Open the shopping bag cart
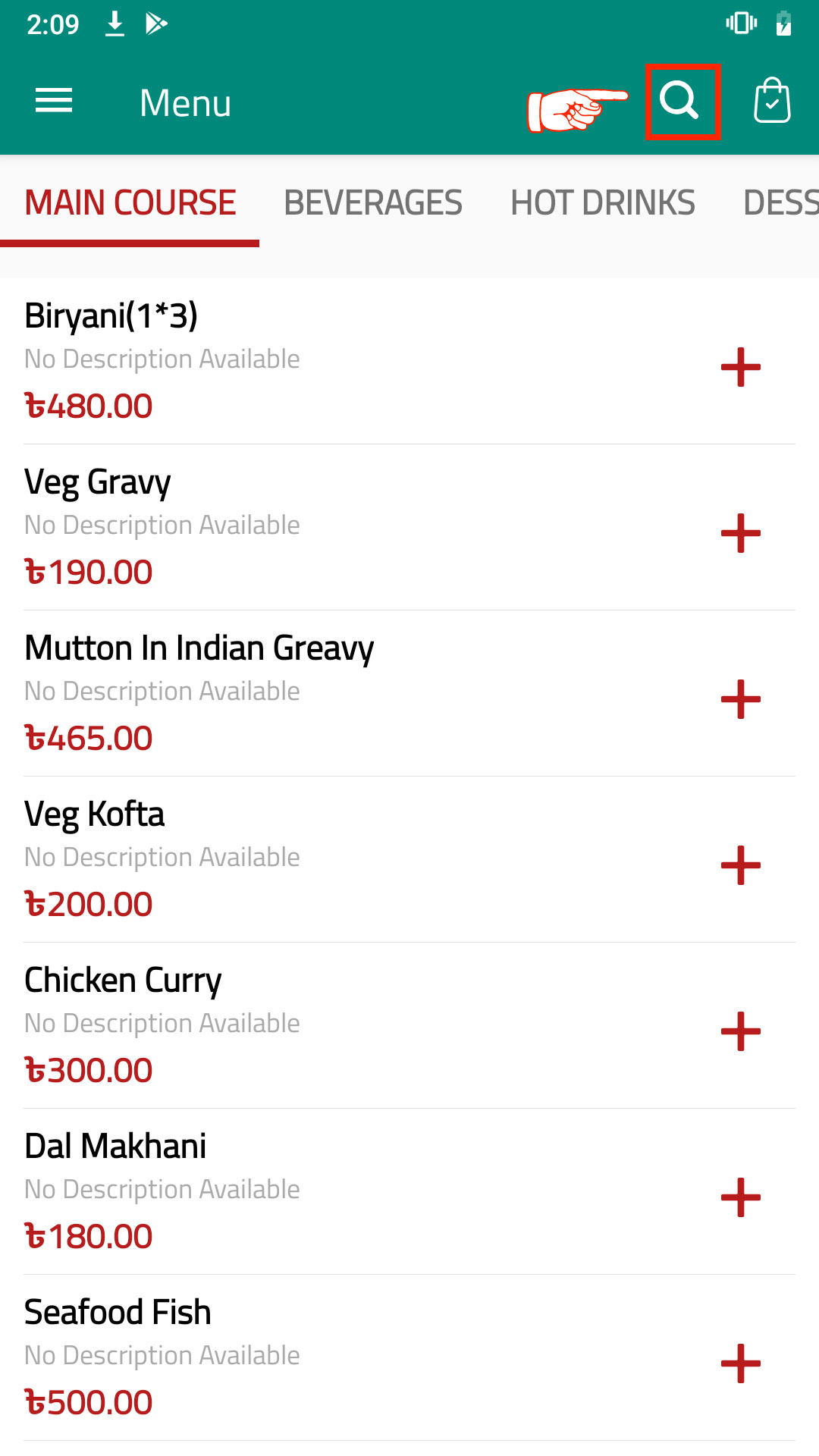819x1456 pixels. [772, 101]
